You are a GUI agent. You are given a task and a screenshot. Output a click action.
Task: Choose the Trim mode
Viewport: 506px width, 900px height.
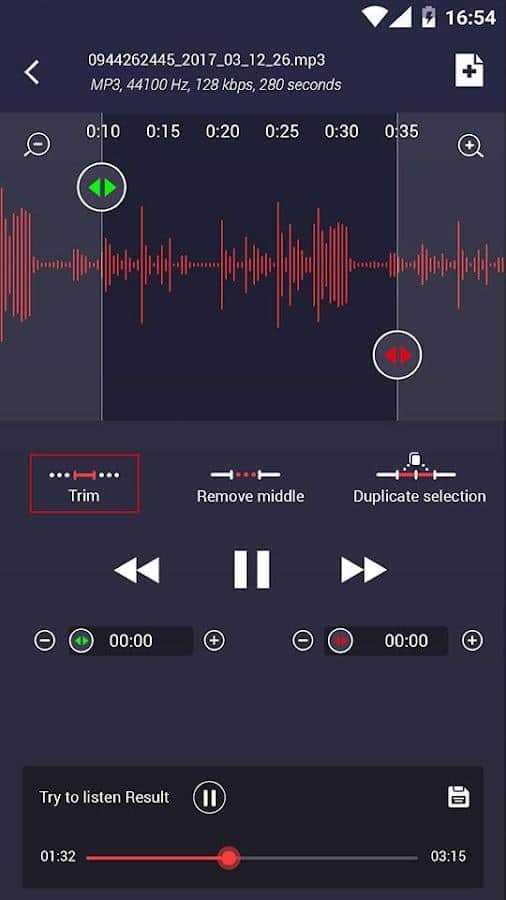84,483
